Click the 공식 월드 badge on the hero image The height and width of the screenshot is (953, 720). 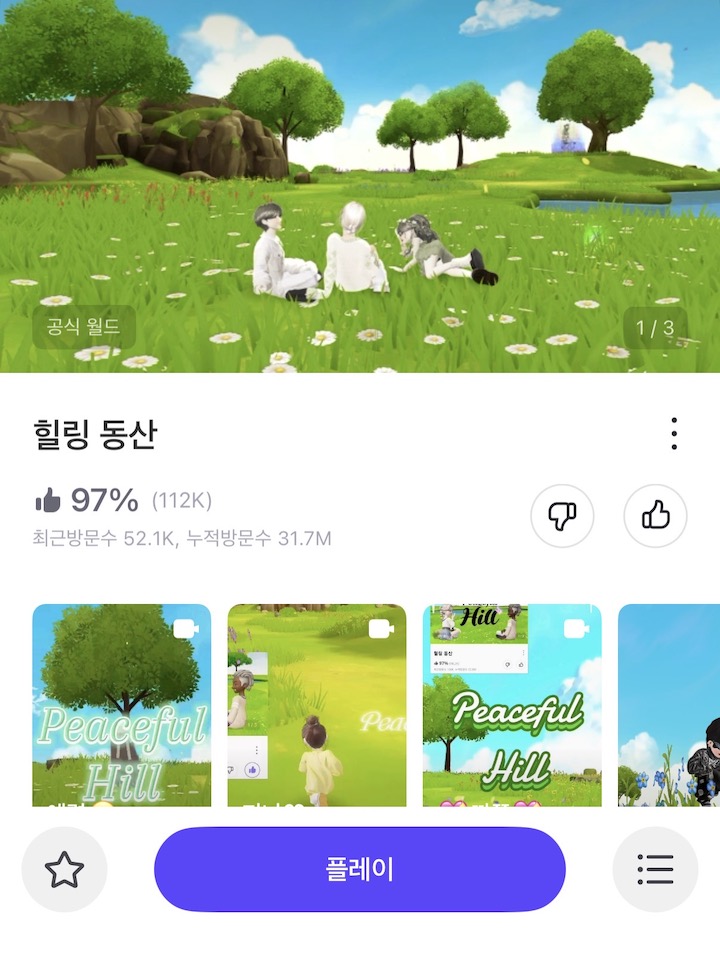(81, 328)
